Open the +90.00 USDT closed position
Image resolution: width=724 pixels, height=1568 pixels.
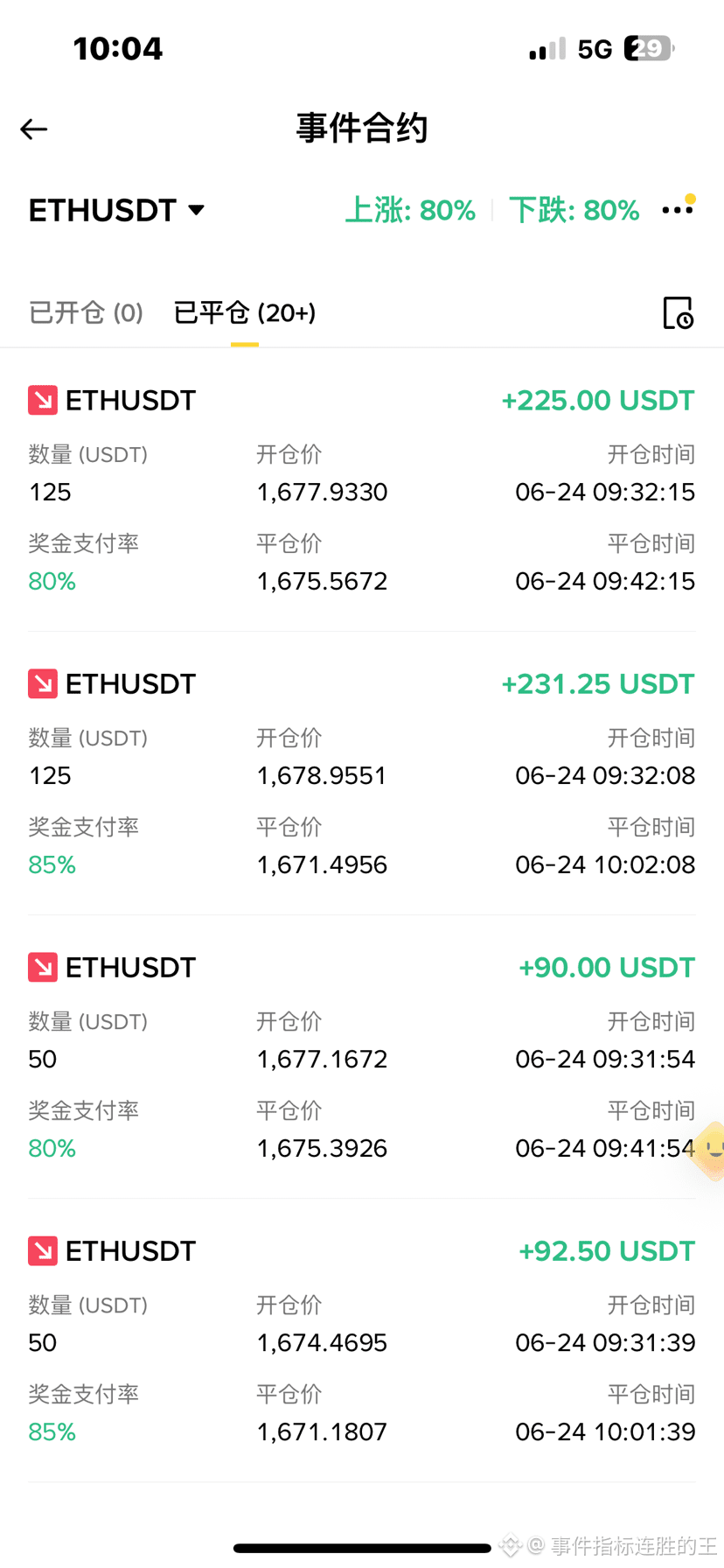pos(362,1057)
